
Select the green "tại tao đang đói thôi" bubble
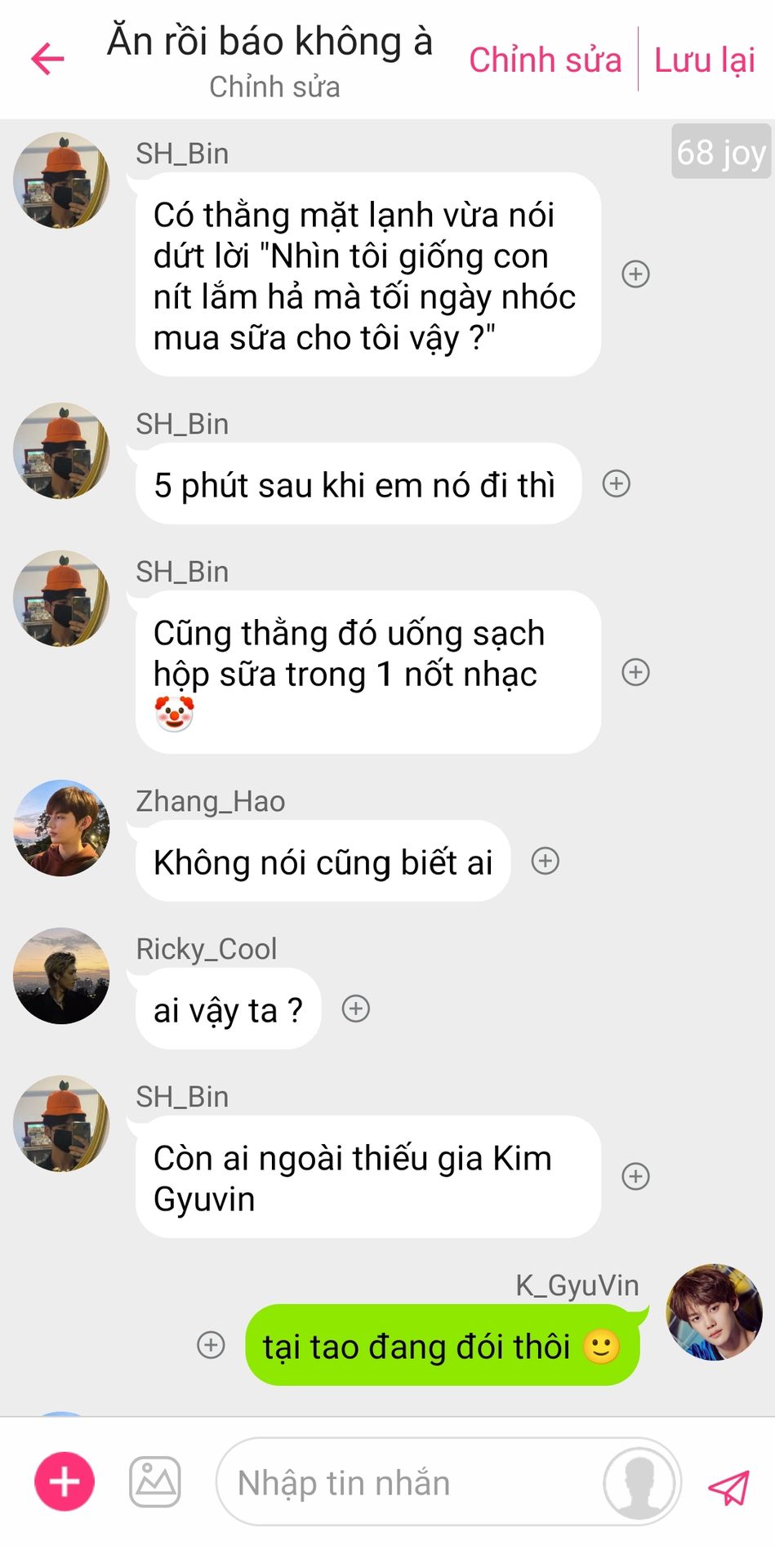441,1346
